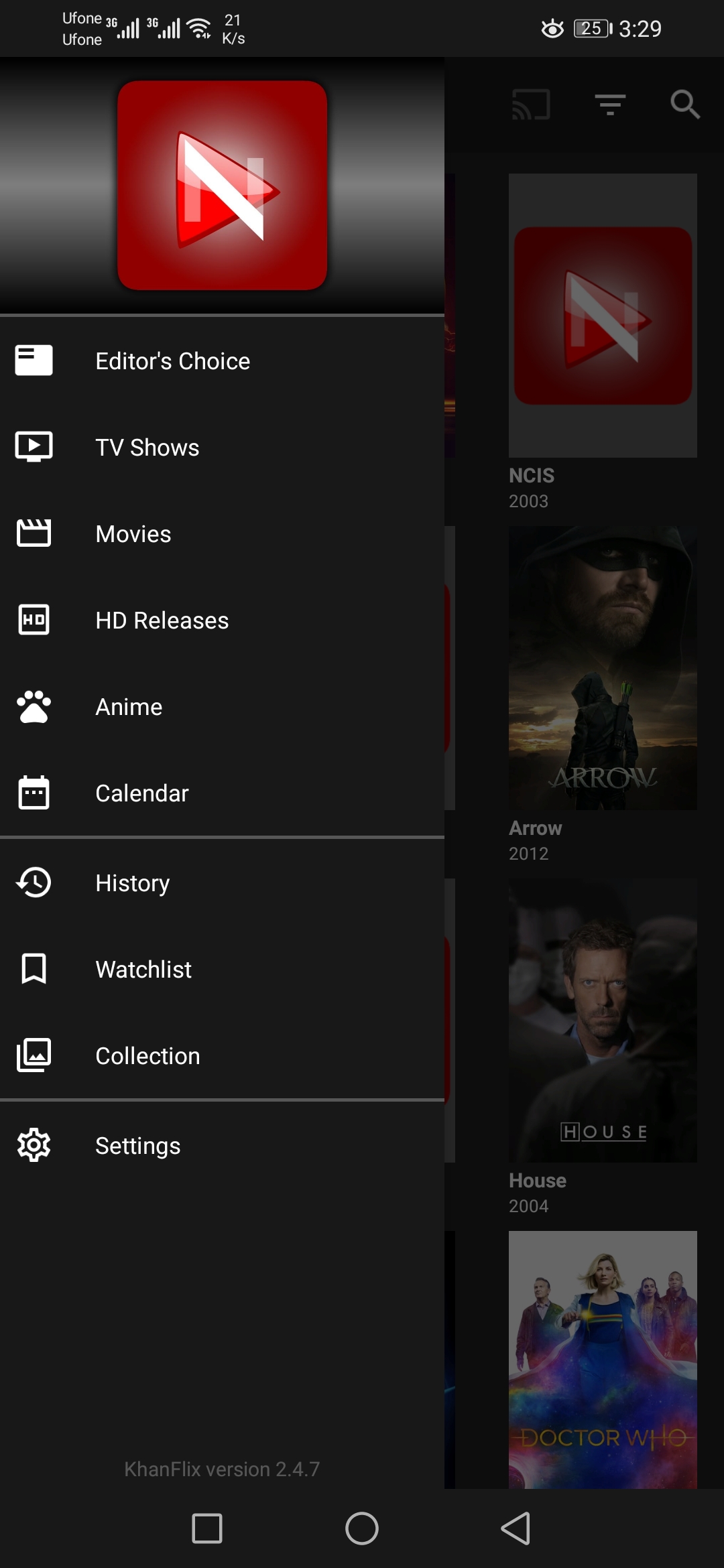
Task: Tap the search magnifier icon
Action: coord(685,105)
